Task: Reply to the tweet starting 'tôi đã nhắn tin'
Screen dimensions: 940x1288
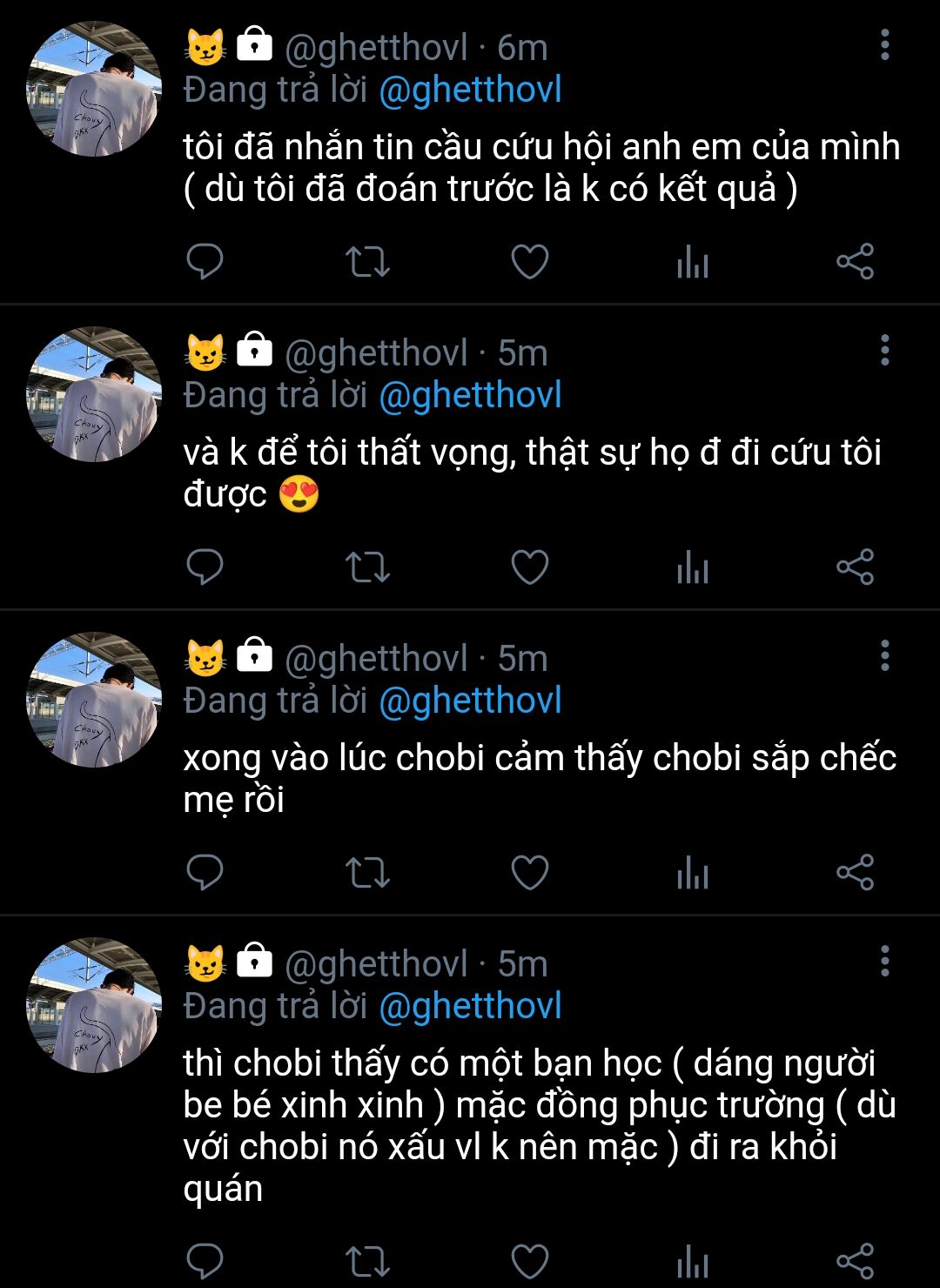Action: (x=205, y=261)
